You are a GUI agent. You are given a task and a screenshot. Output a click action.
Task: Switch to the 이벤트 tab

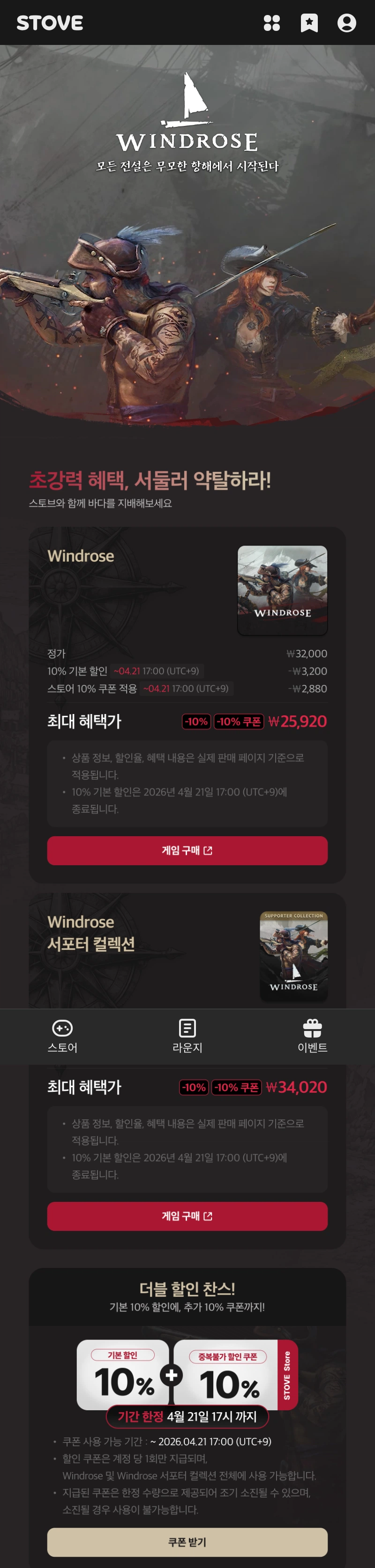(312, 1036)
